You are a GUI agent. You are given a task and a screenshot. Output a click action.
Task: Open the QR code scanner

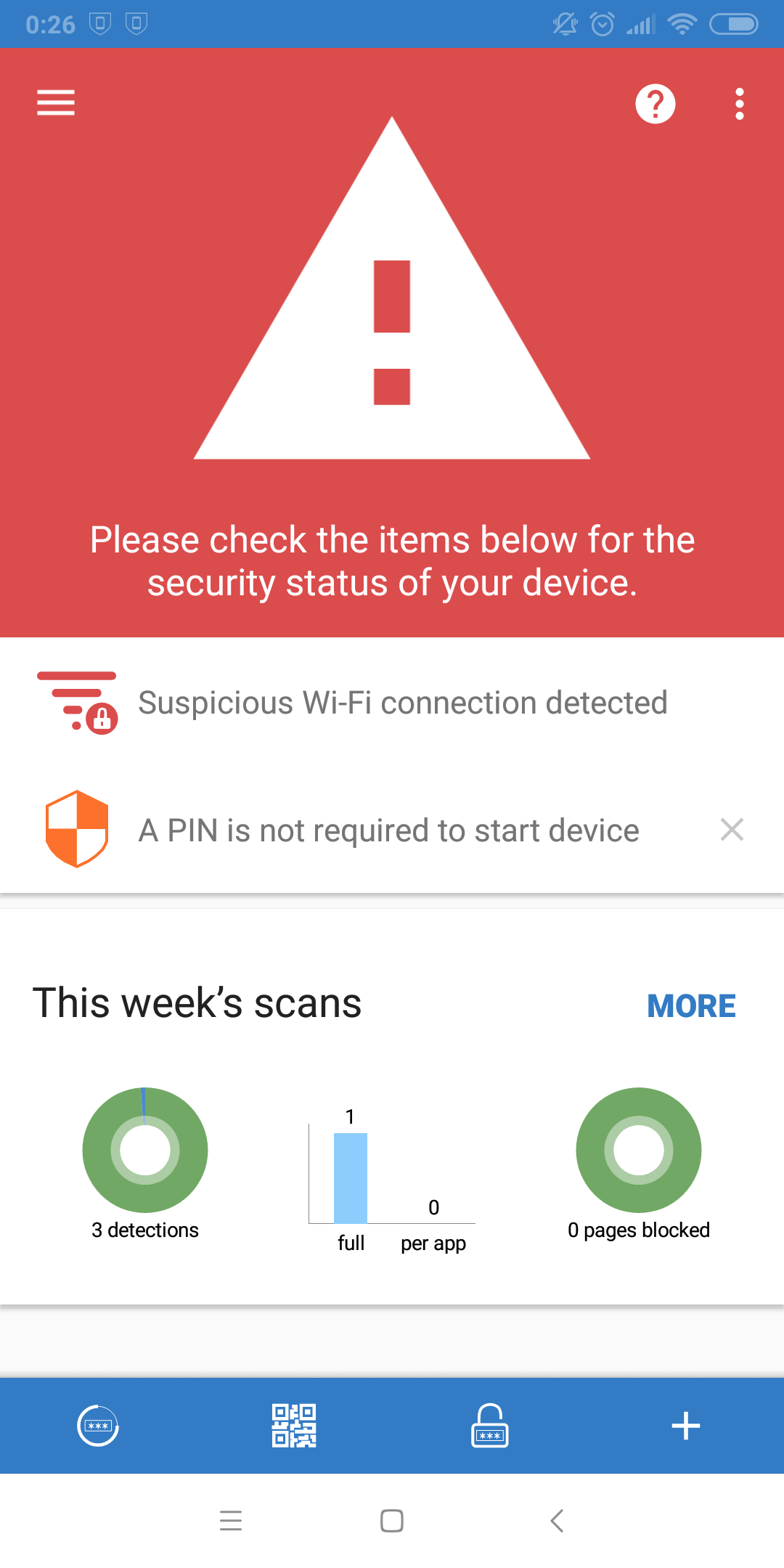[293, 1426]
